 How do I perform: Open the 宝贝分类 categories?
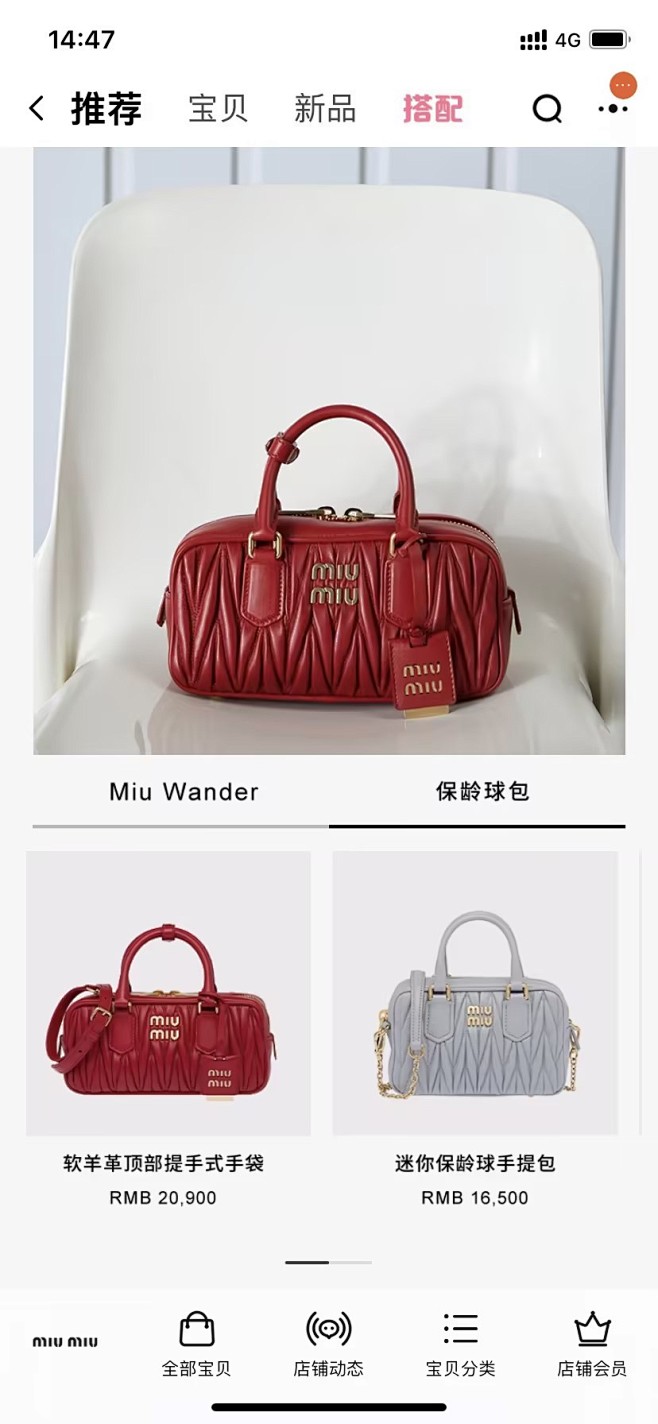460,1344
